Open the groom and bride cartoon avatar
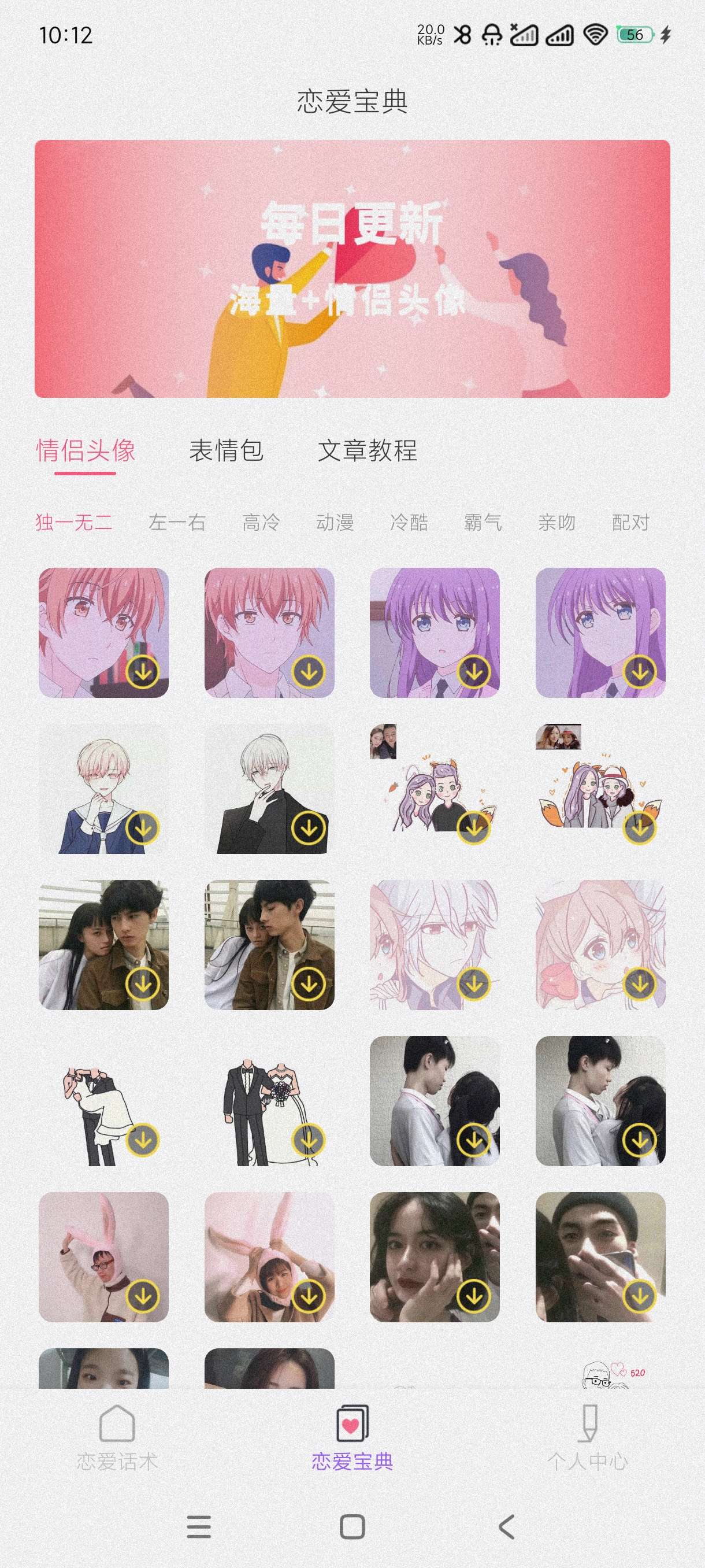Image resolution: width=705 pixels, height=1568 pixels. (x=269, y=1100)
